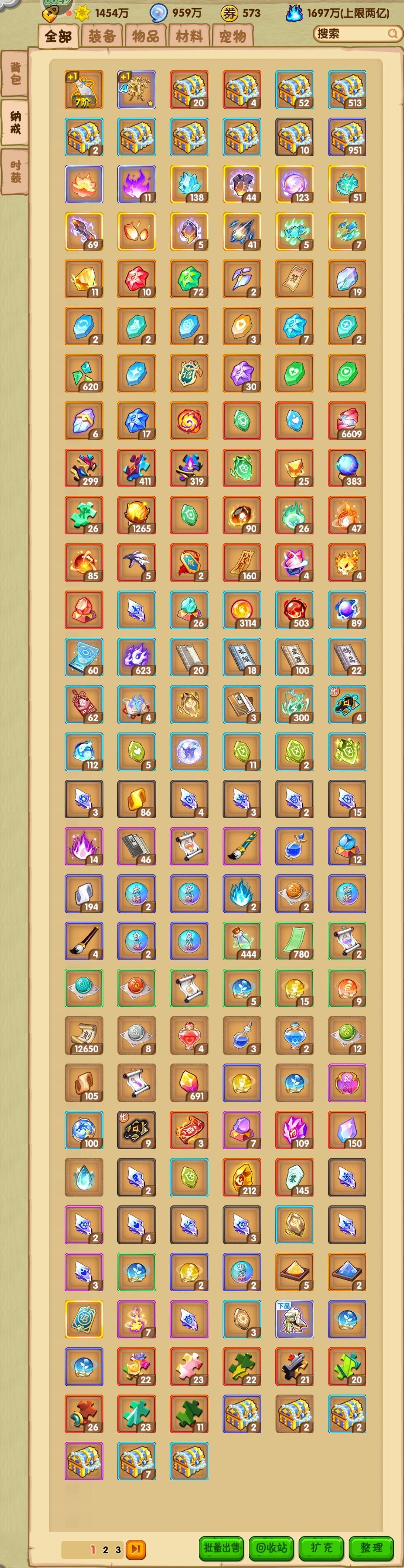
Task: Tap 扩充 to expand storage
Action: 321,1547
